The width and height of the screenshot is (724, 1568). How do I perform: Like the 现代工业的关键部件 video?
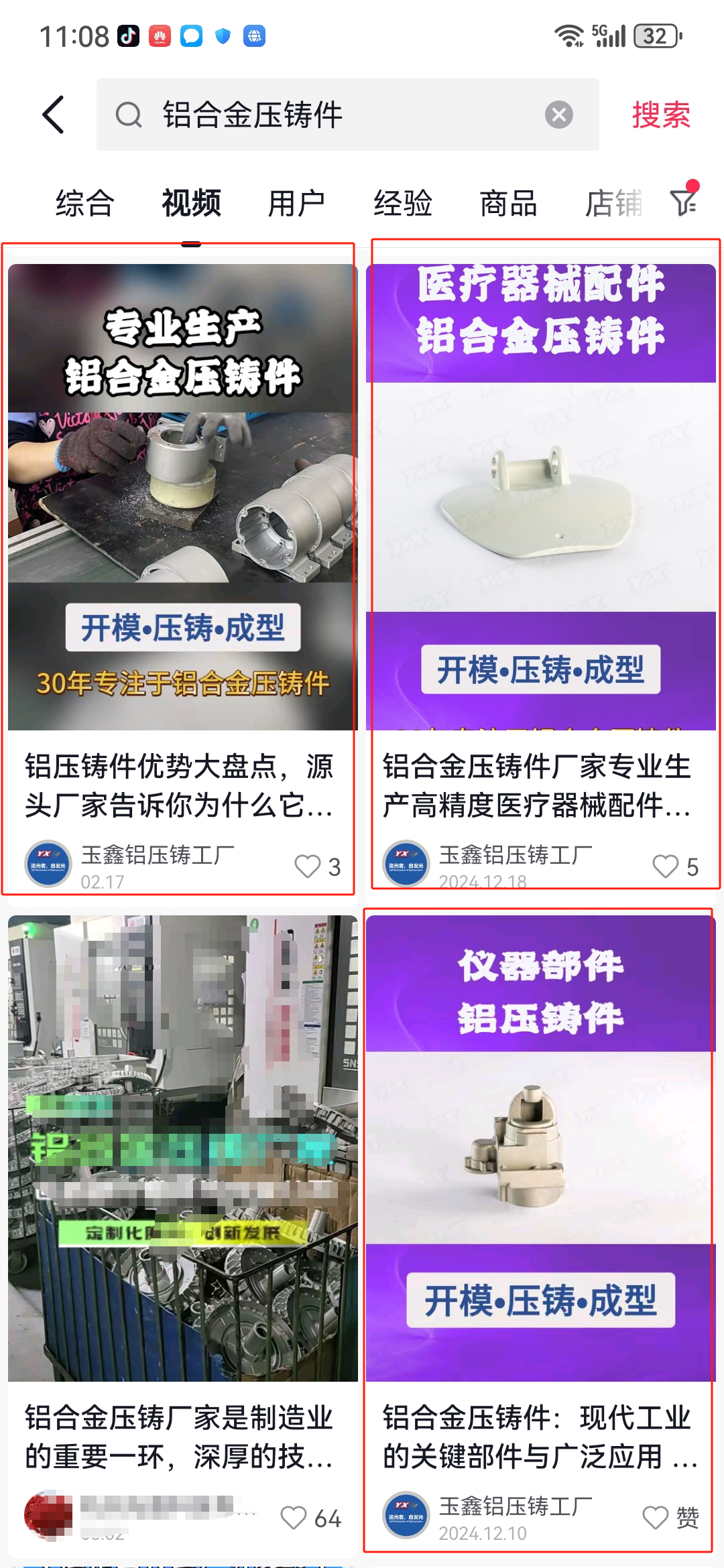pyautogui.click(x=656, y=1518)
